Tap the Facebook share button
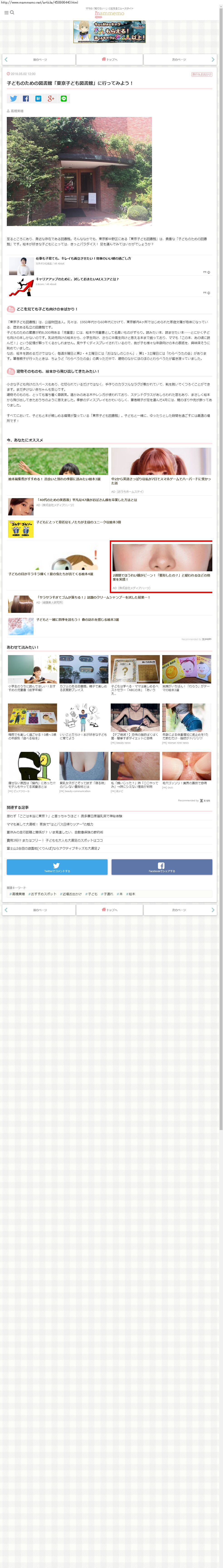Image resolution: width=223 pixels, height=1568 pixels. pos(162,867)
